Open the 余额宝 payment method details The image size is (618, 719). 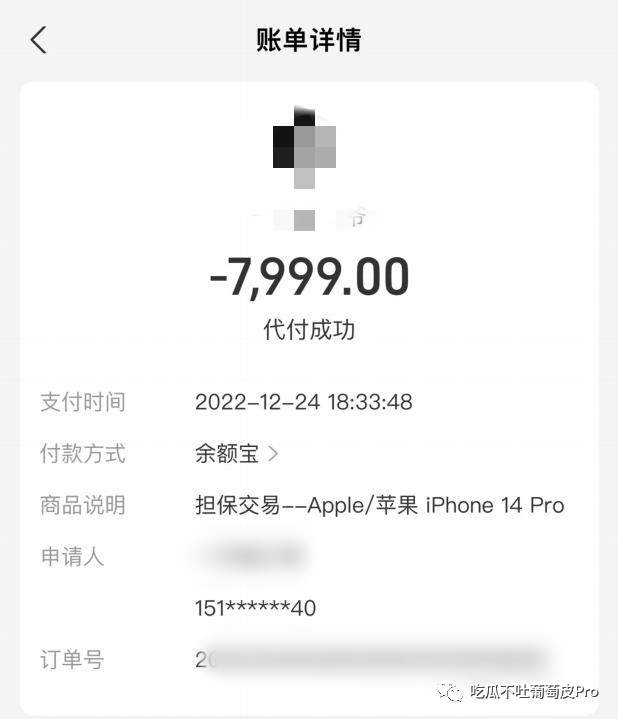tap(237, 453)
